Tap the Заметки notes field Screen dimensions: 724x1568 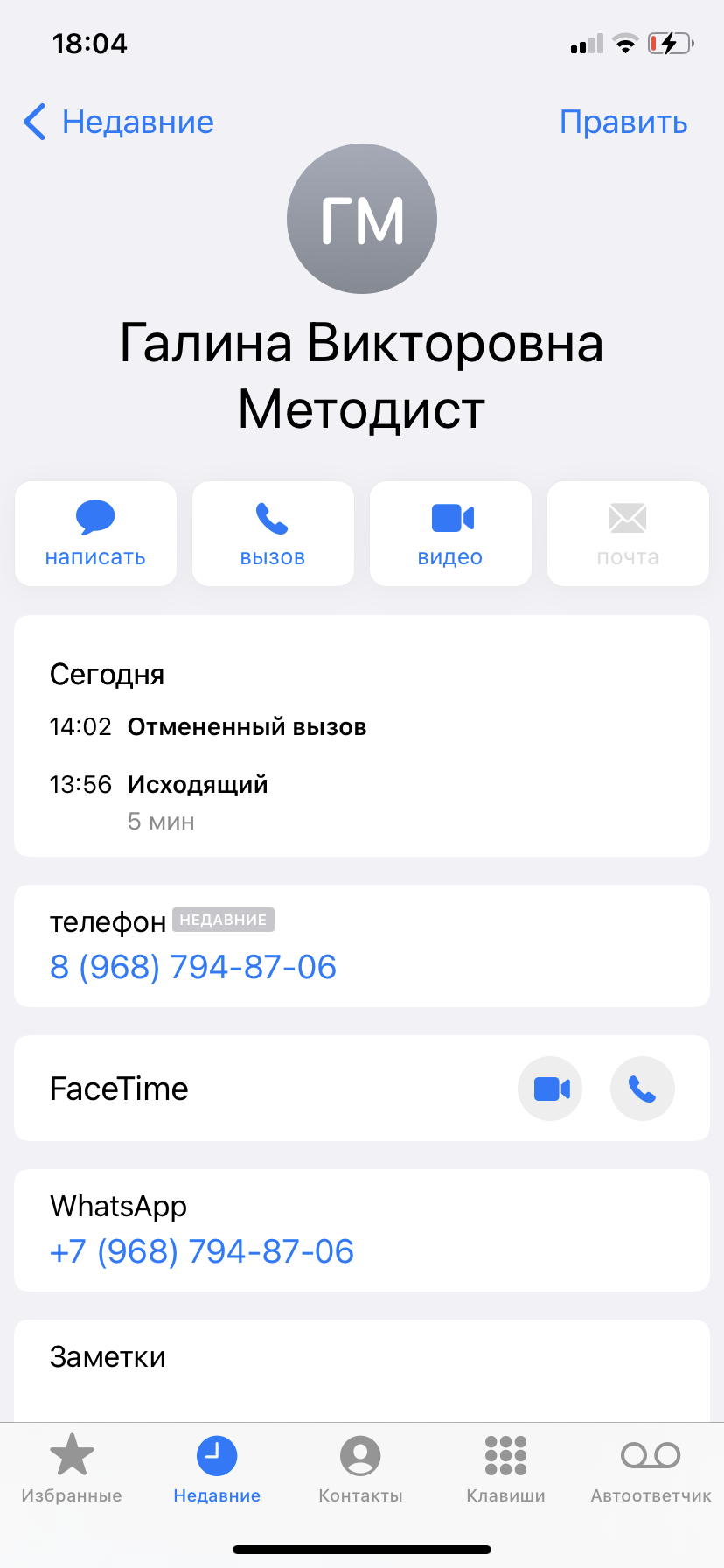tap(362, 1370)
